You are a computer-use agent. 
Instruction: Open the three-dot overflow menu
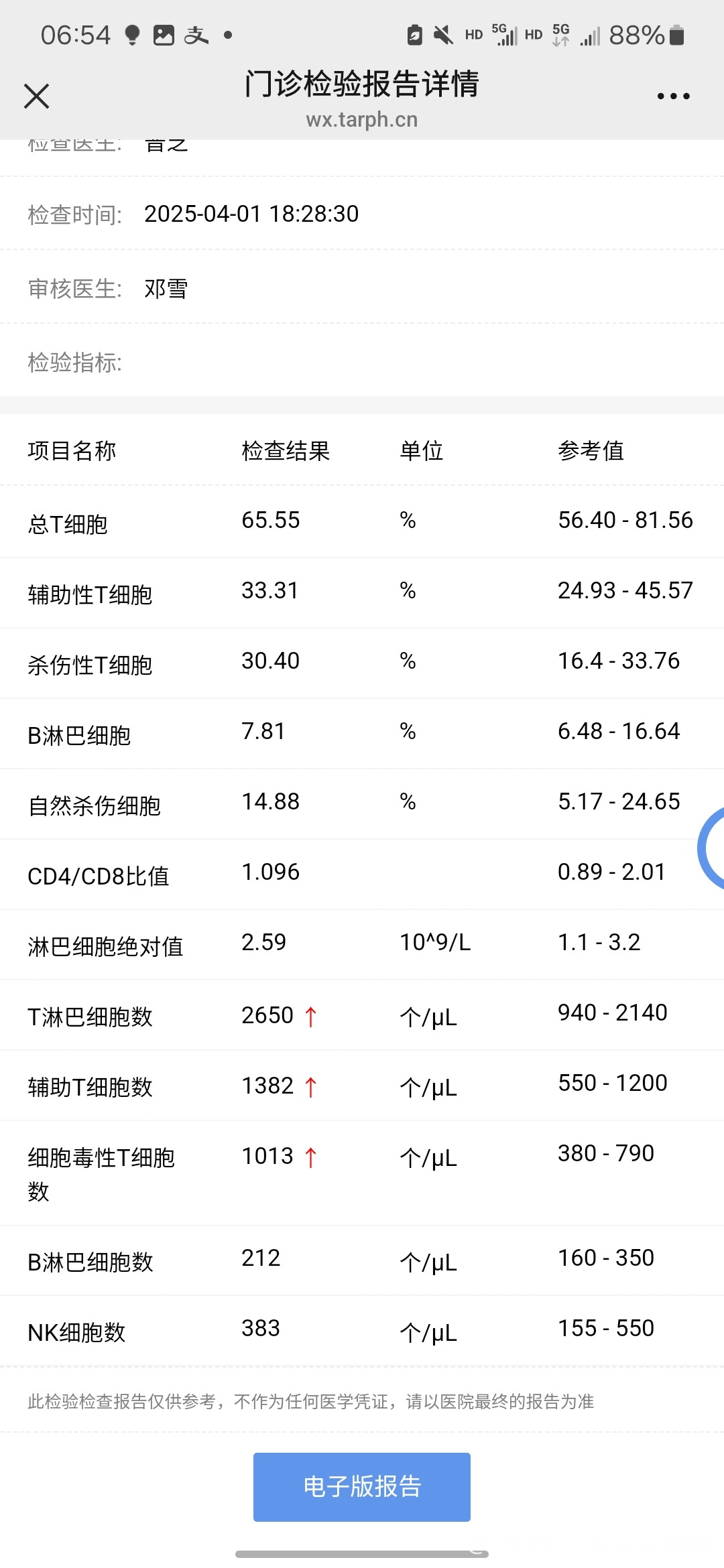pyautogui.click(x=673, y=96)
